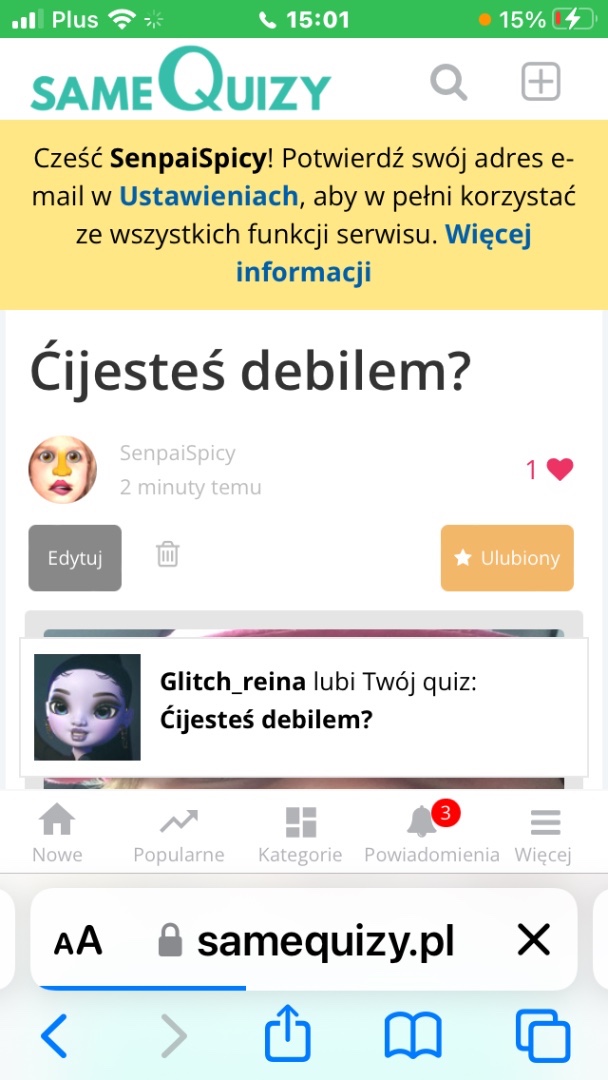This screenshot has height=1080, width=608.
Task: Delete the quiz with trash icon
Action: tap(167, 554)
